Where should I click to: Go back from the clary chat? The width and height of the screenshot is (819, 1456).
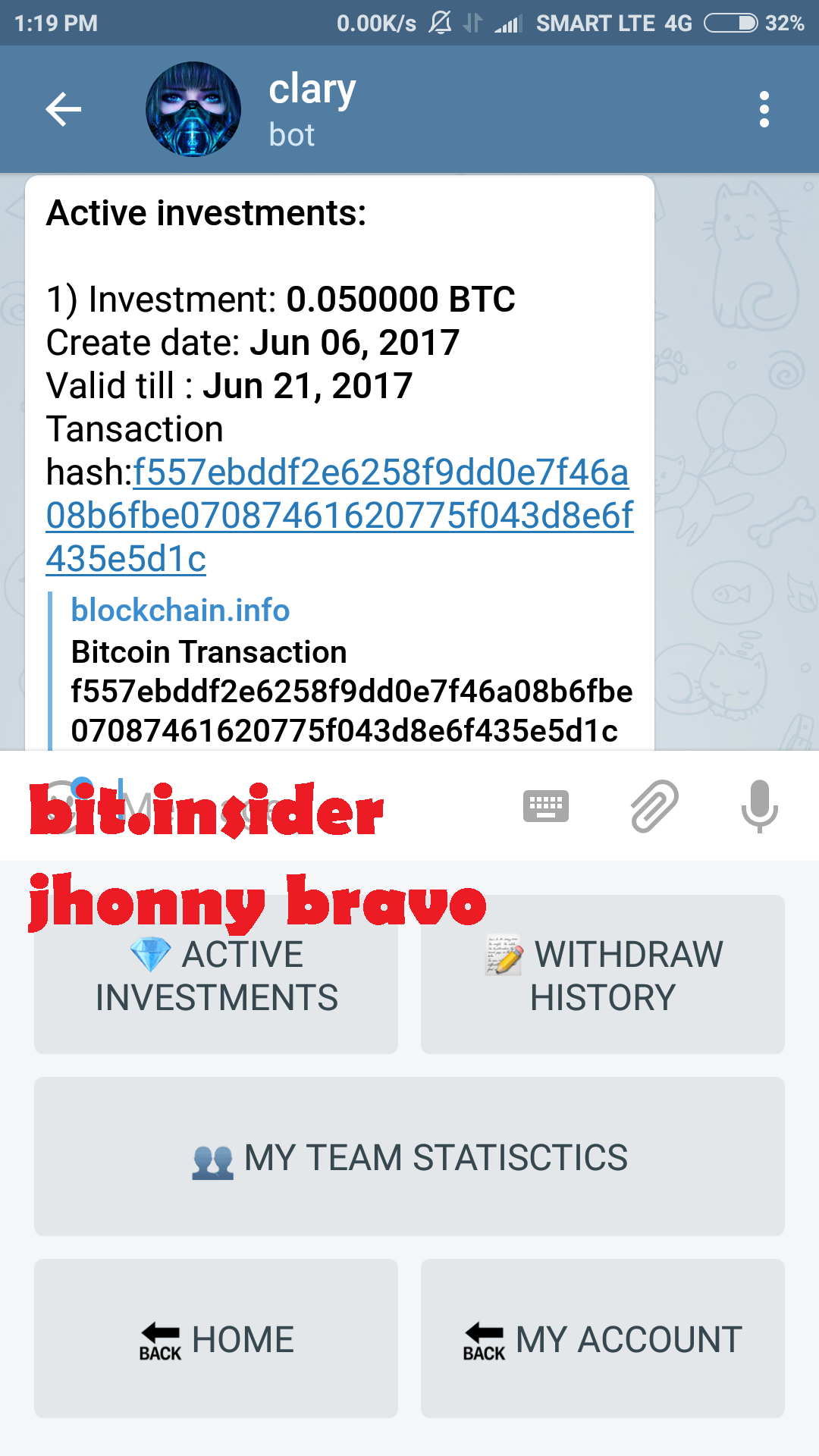point(63,110)
